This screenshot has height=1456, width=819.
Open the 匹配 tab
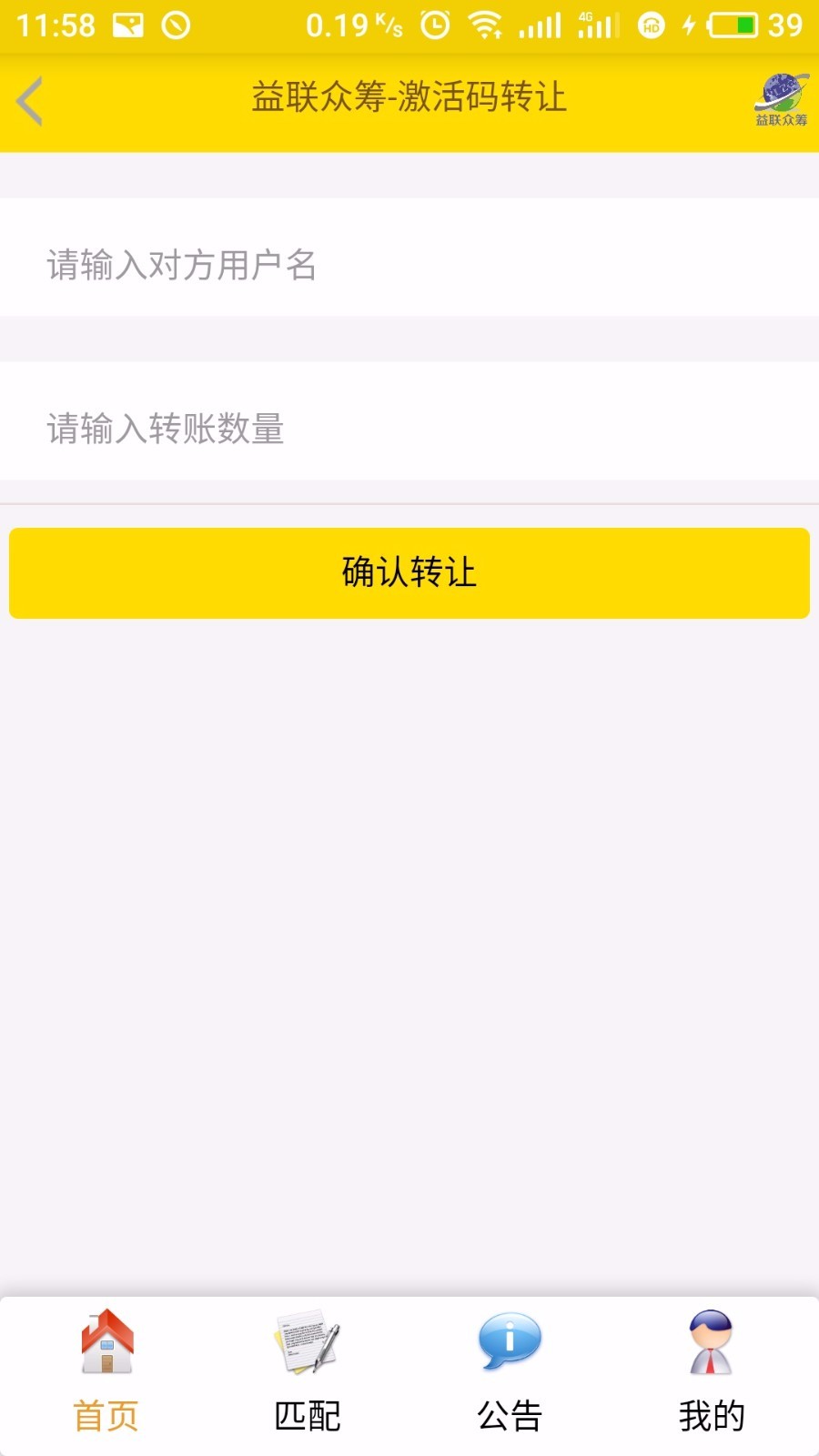coord(308,1374)
